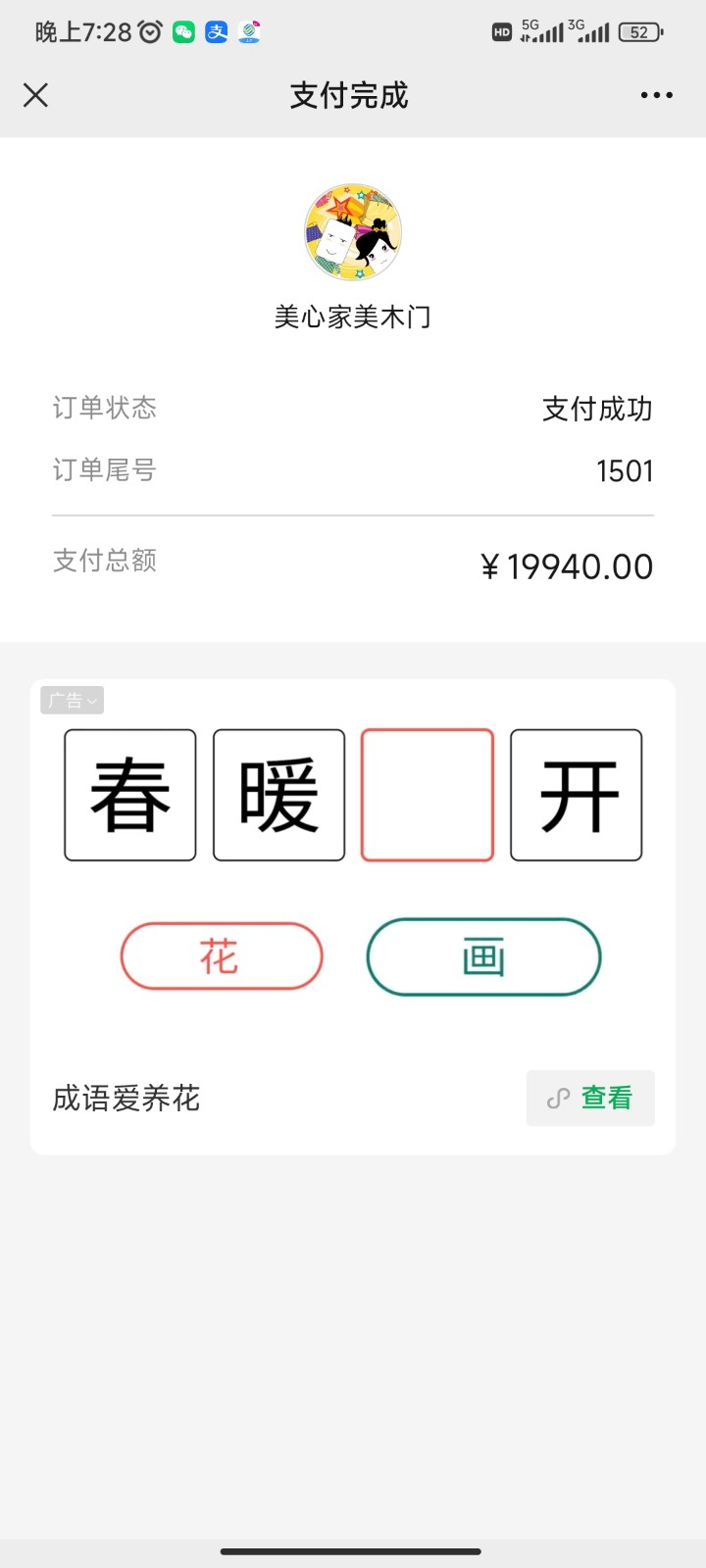The width and height of the screenshot is (706, 1568).
Task: Tap 查看 to view the ad
Action: click(590, 1098)
